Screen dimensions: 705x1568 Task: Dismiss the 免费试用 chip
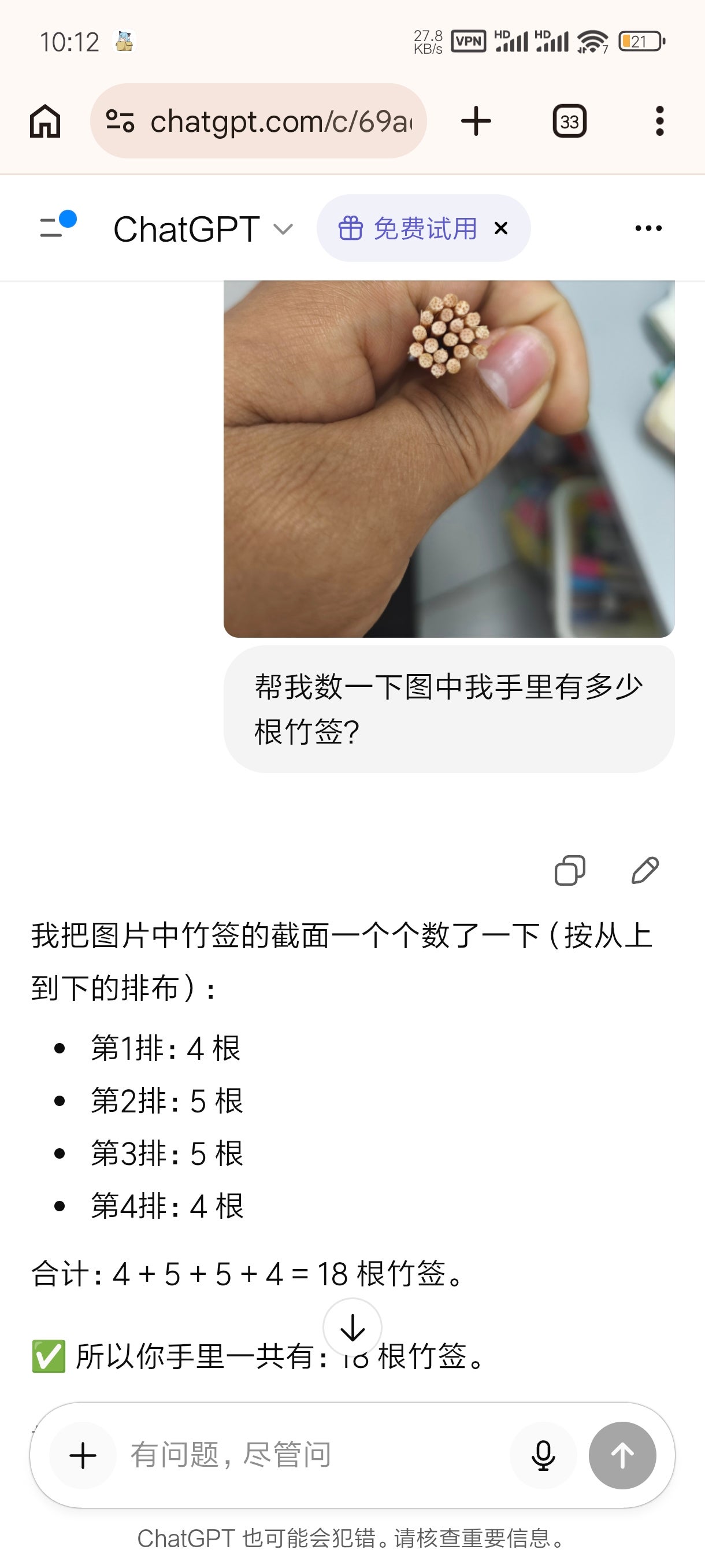coord(501,229)
